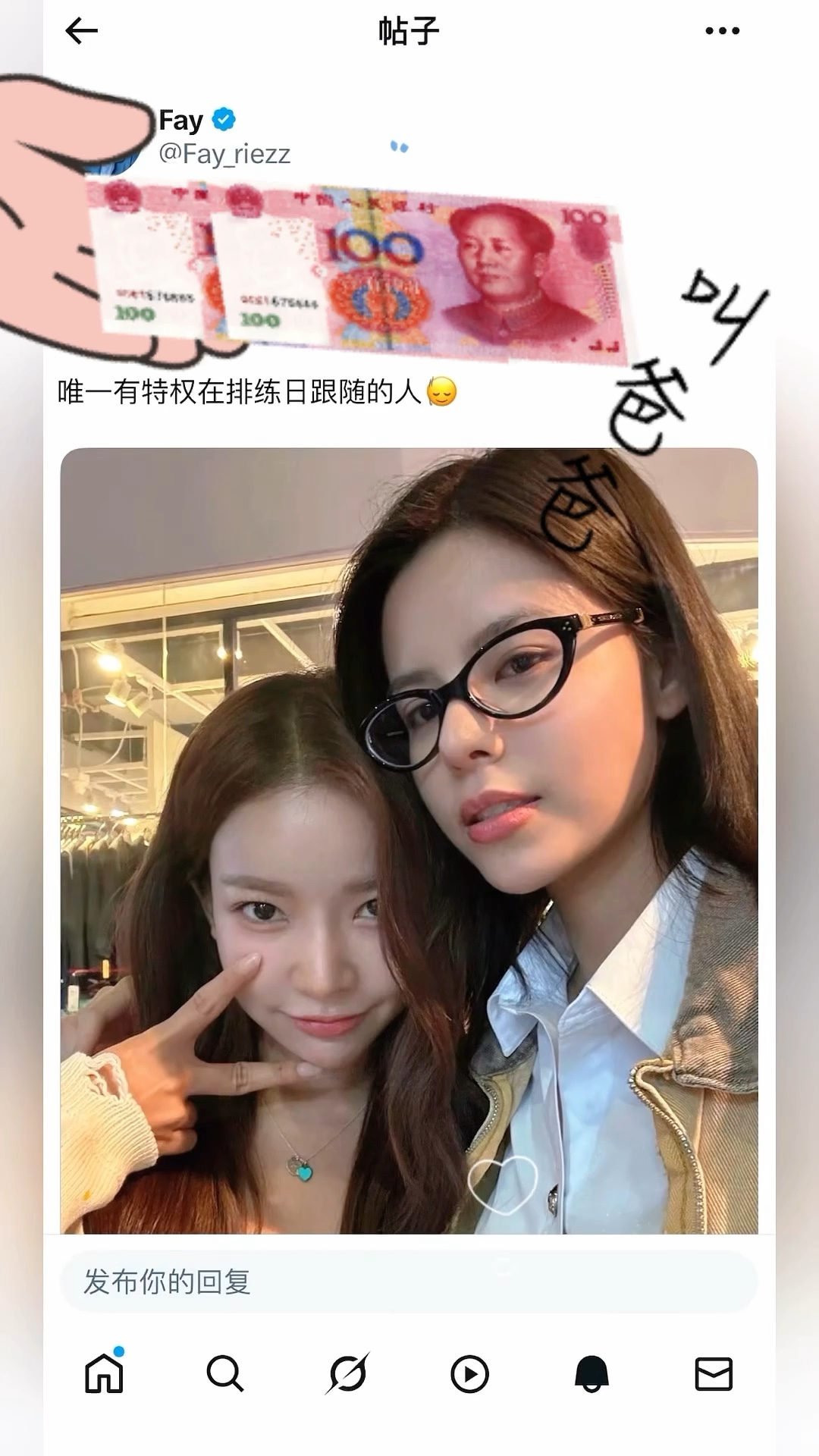Screen dimensions: 819x1456
Task: Open the Search tab
Action: (x=225, y=1373)
